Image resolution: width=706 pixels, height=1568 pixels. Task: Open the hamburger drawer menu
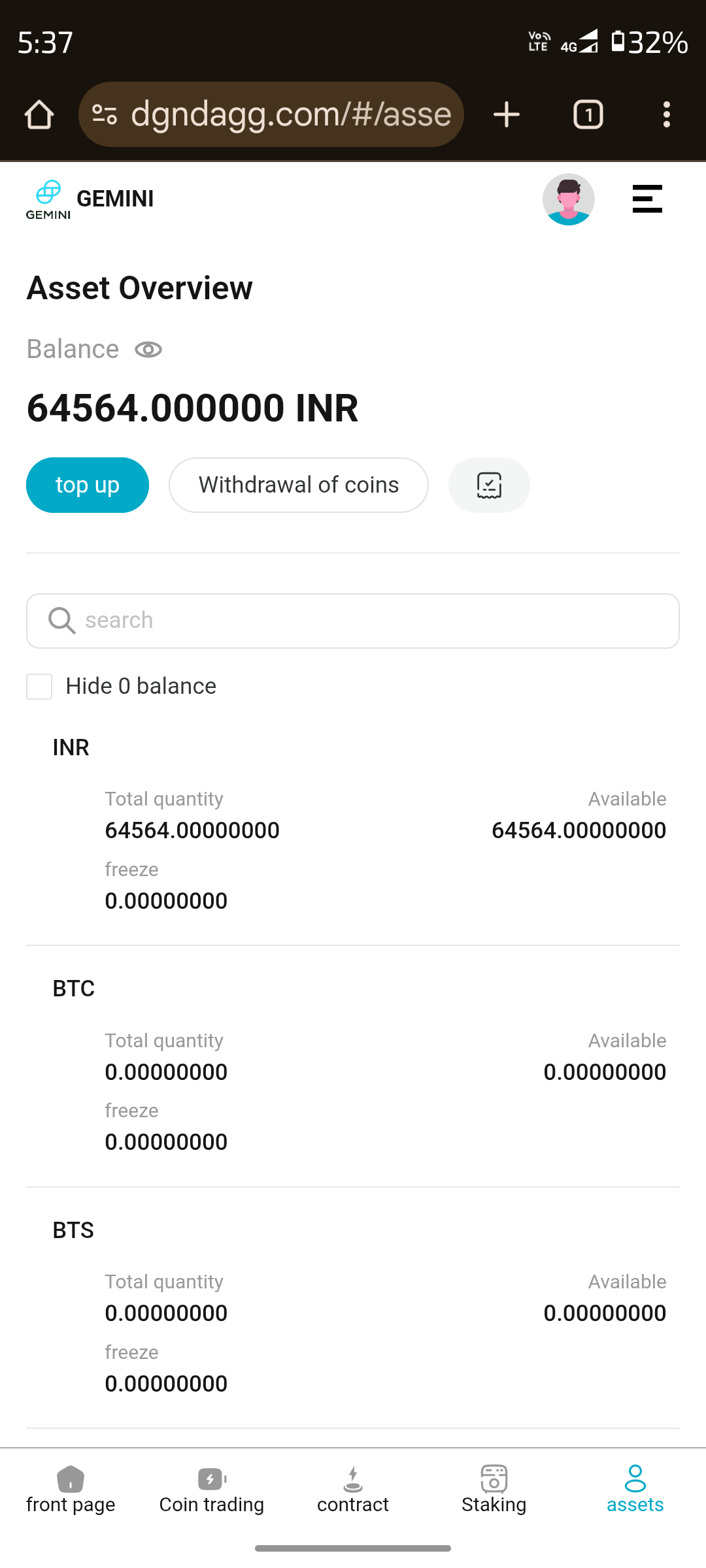[647, 199]
